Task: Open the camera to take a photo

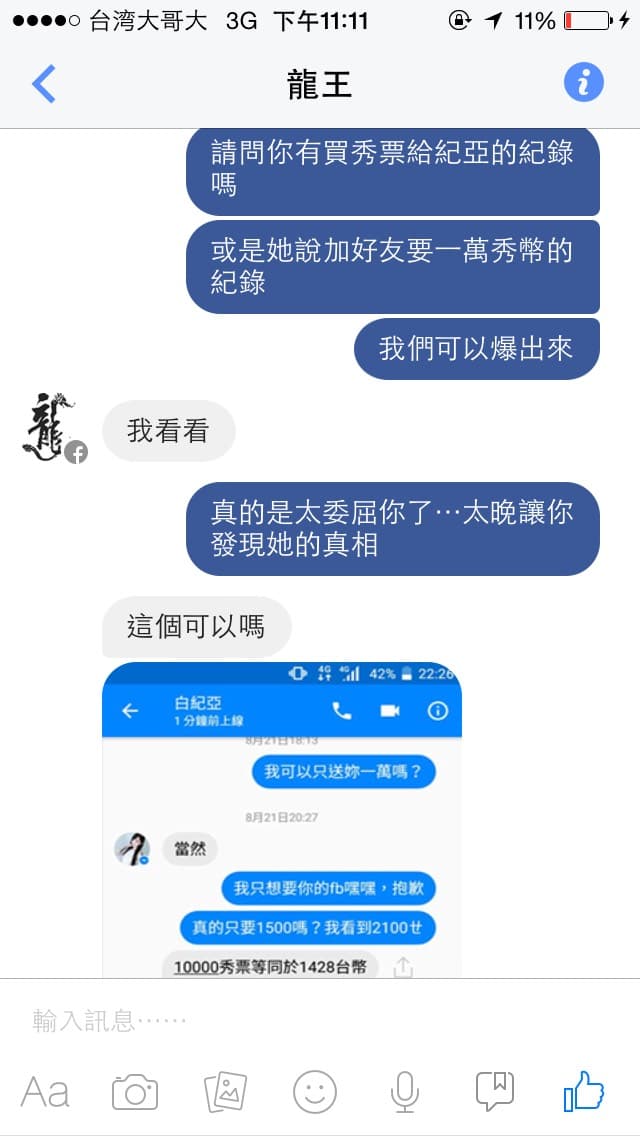Action: (135, 1091)
